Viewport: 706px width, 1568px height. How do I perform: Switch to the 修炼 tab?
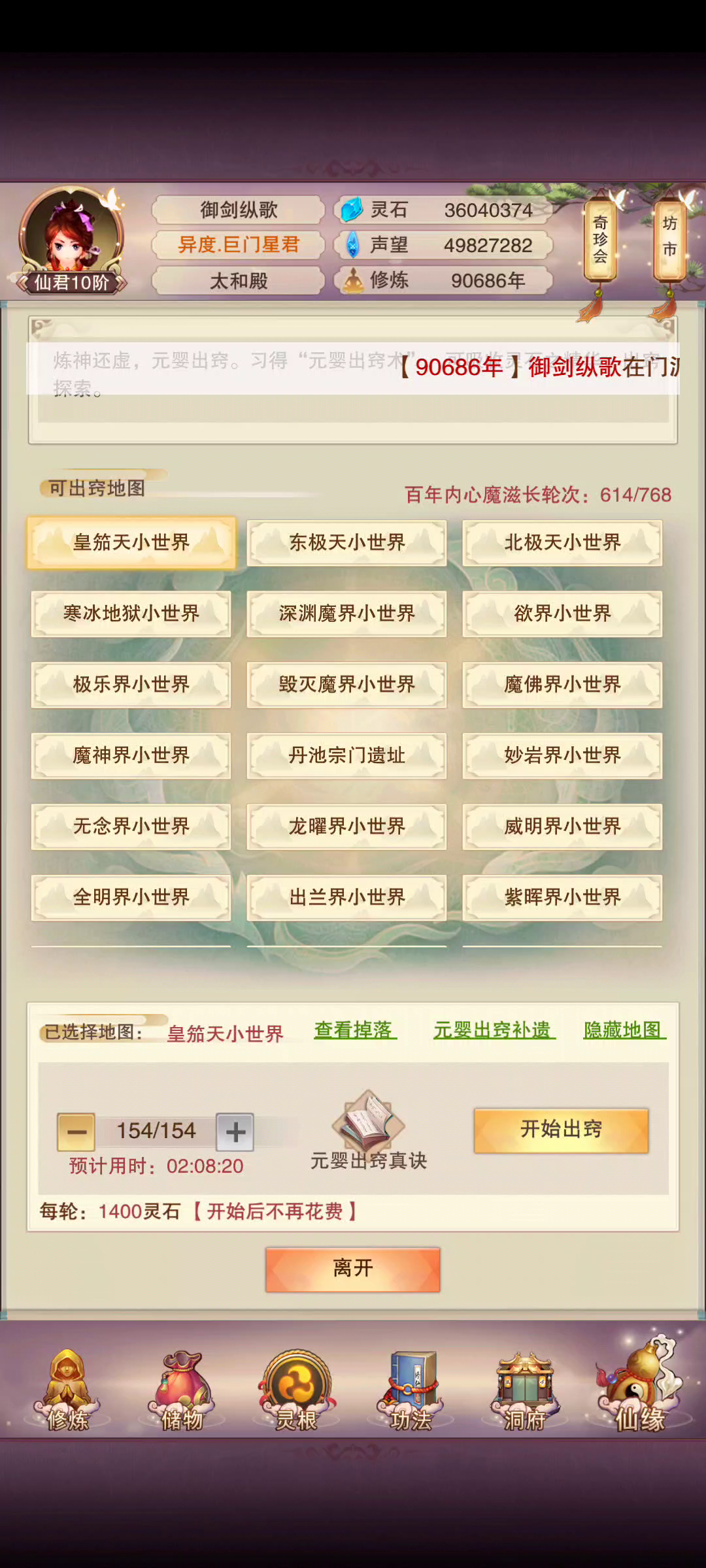(67, 1390)
